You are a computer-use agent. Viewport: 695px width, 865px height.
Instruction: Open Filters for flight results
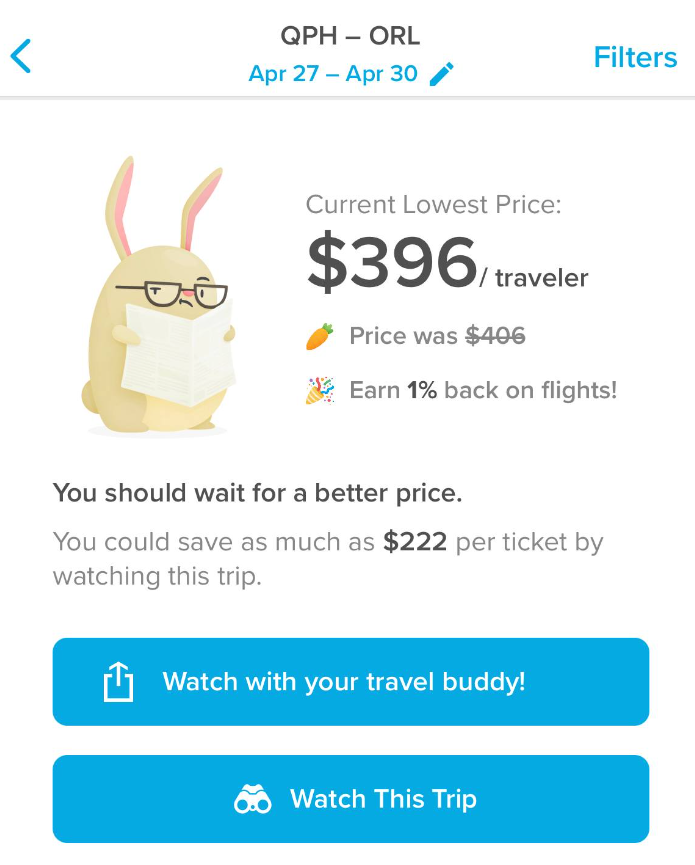[x=635, y=57]
